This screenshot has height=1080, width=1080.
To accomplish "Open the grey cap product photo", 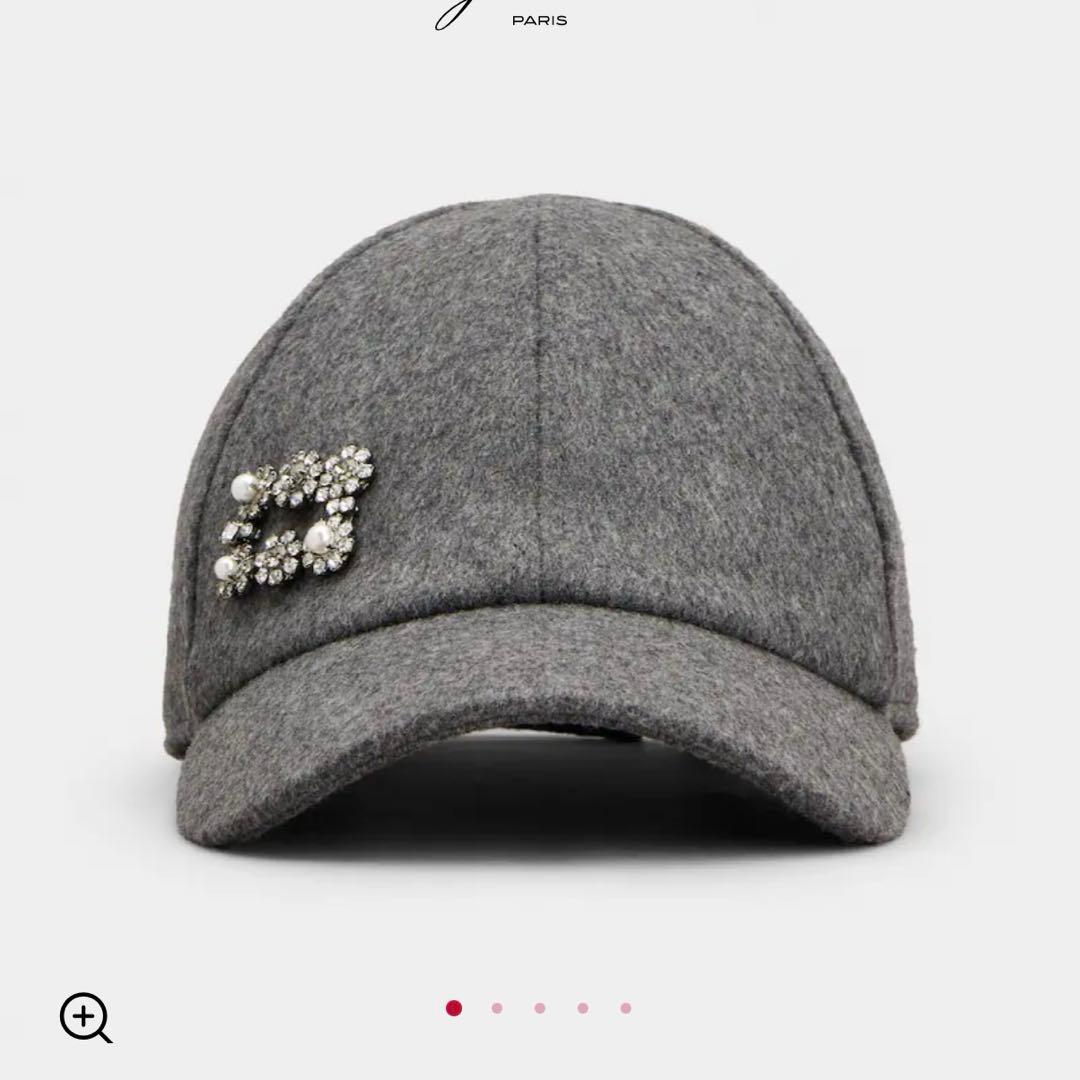I will point(540,520).
